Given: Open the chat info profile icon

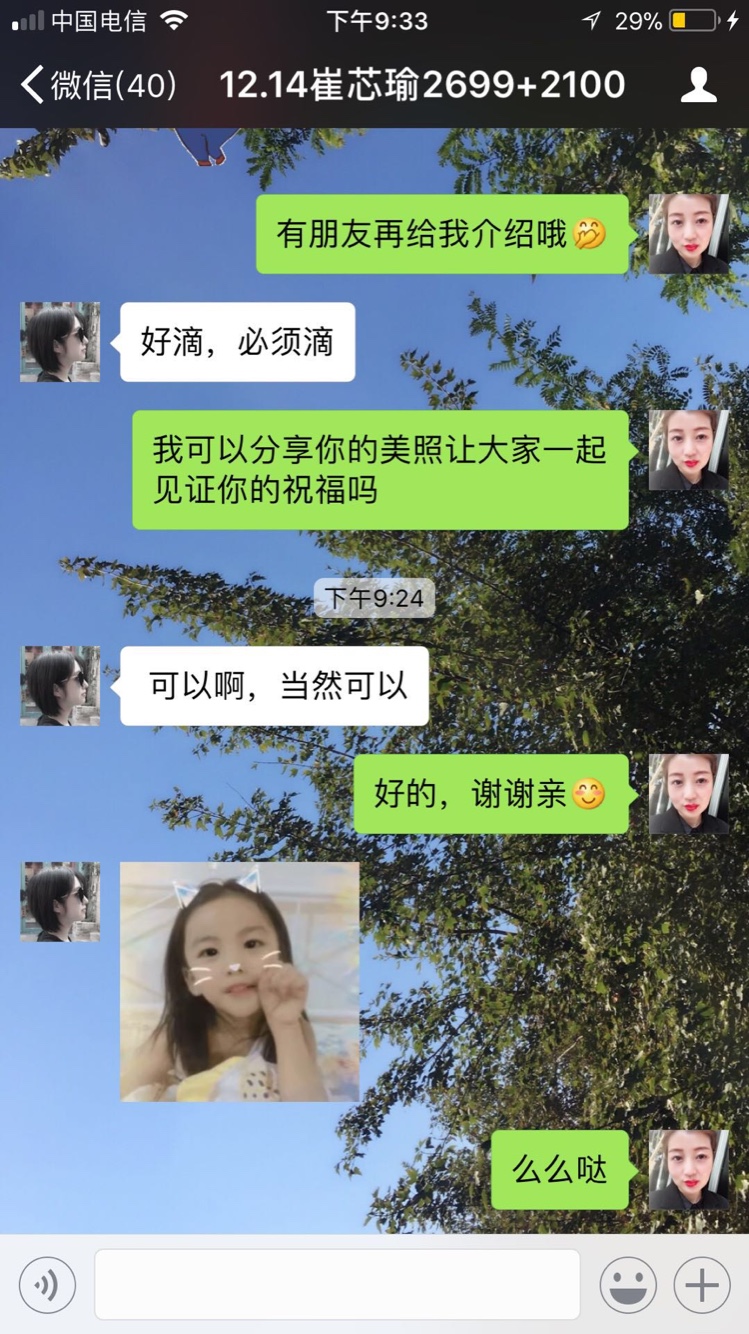Looking at the screenshot, I should pyautogui.click(x=698, y=85).
